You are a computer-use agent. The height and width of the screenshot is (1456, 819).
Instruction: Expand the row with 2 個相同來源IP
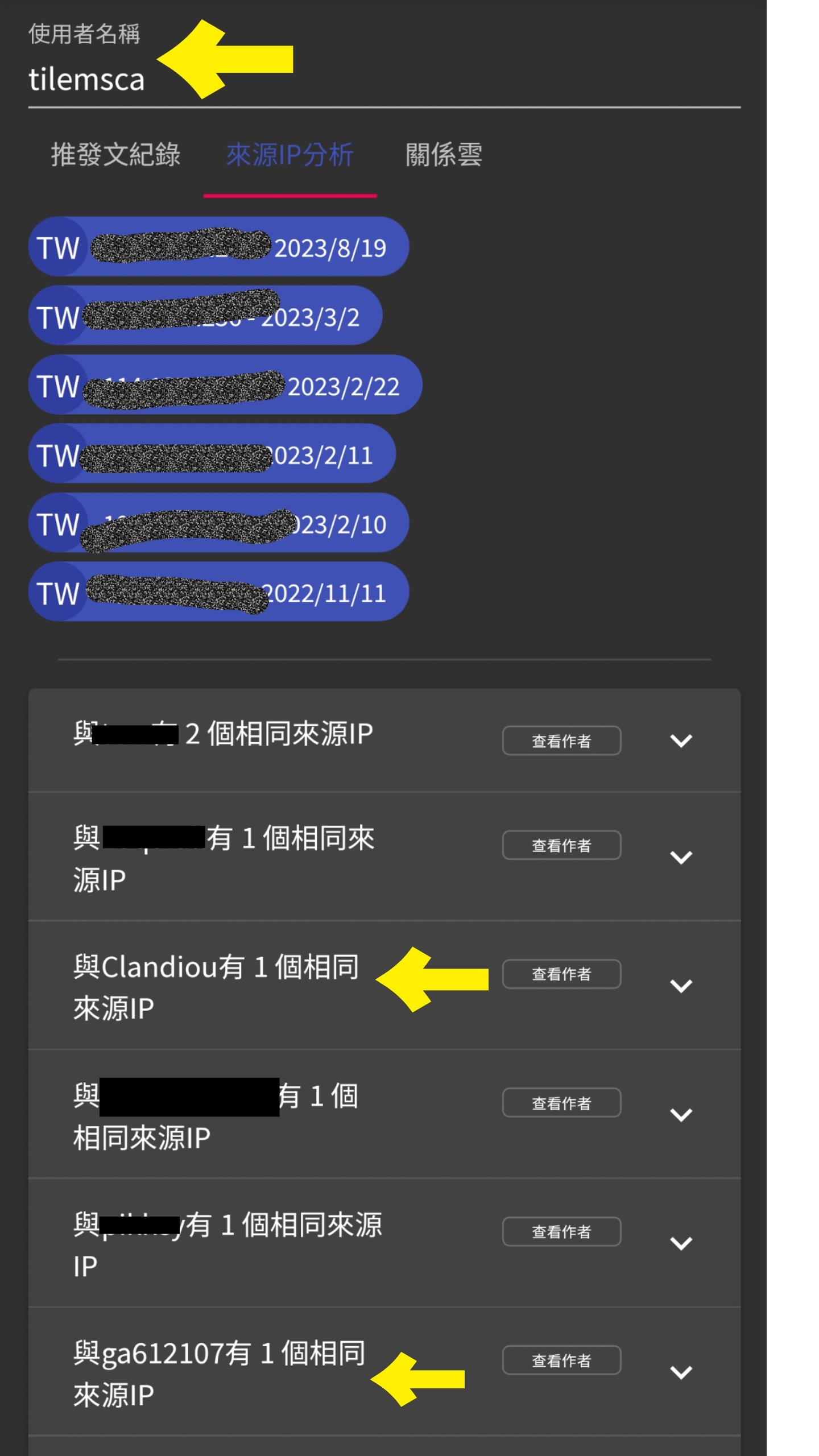[681, 741]
